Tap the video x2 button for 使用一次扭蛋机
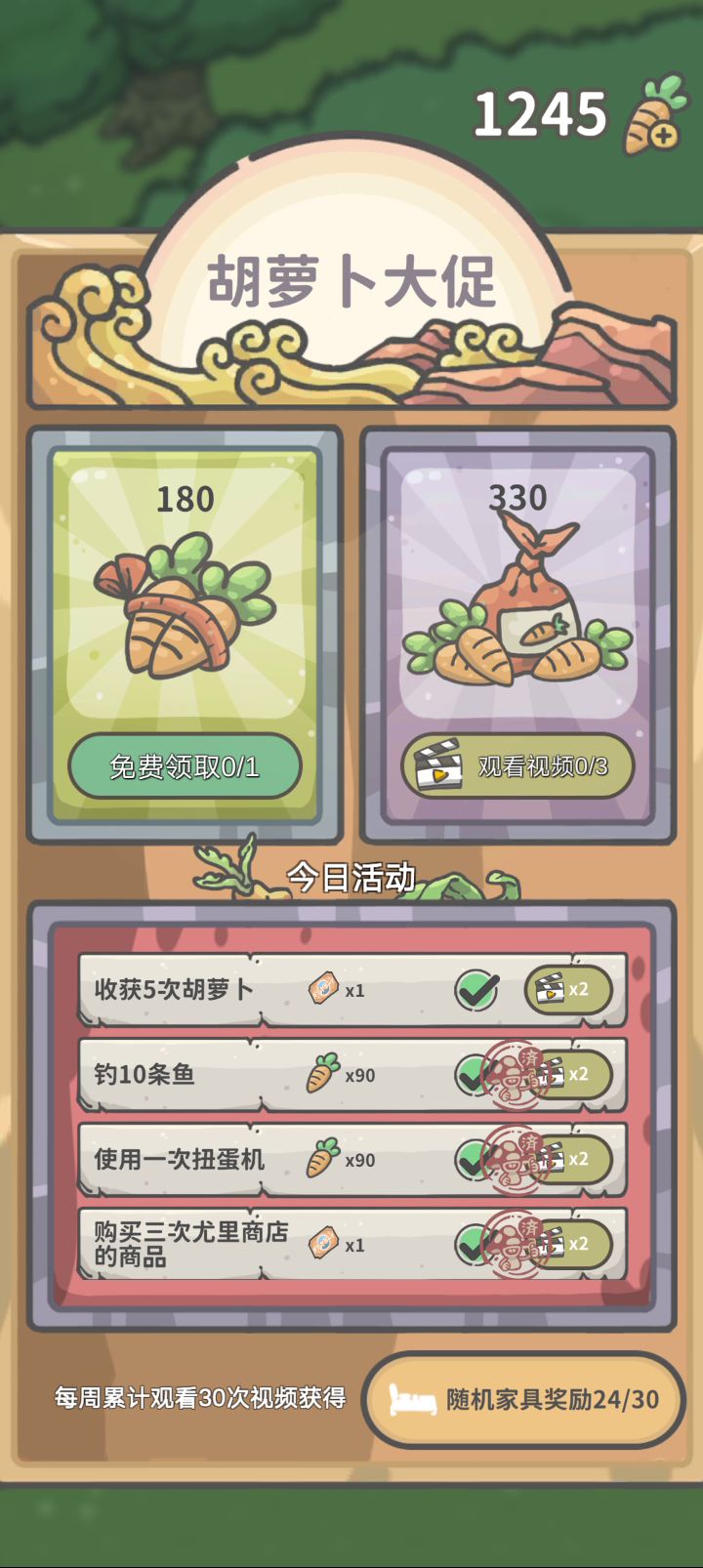This screenshot has width=703, height=1568. [x=576, y=1159]
